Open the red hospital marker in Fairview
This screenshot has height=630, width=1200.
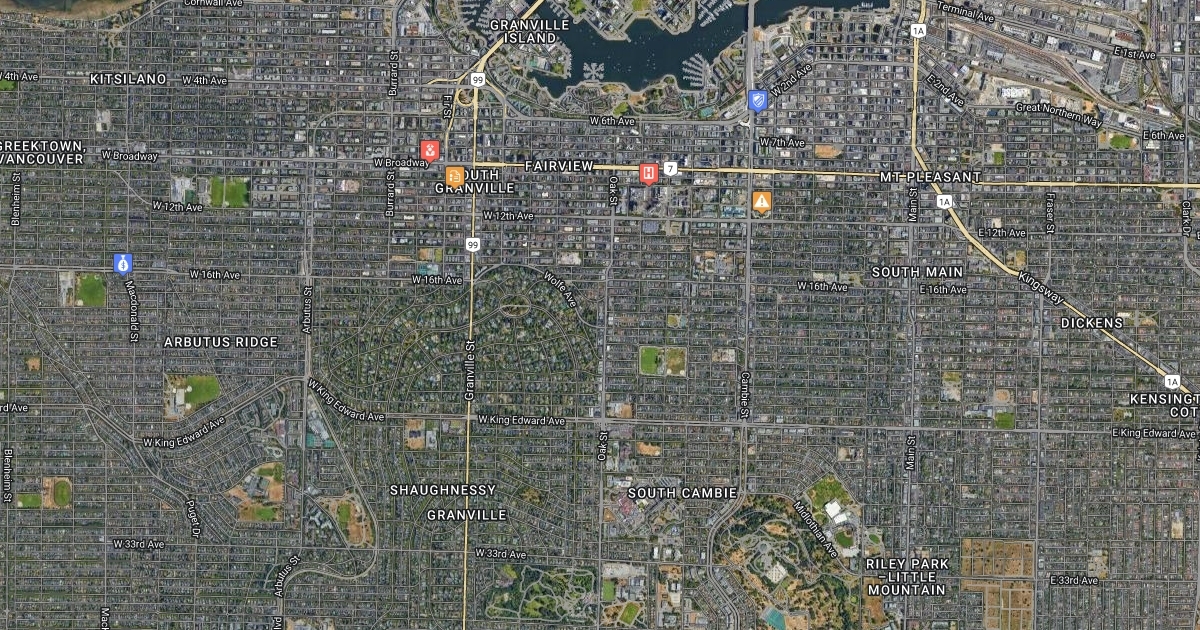coord(648,174)
